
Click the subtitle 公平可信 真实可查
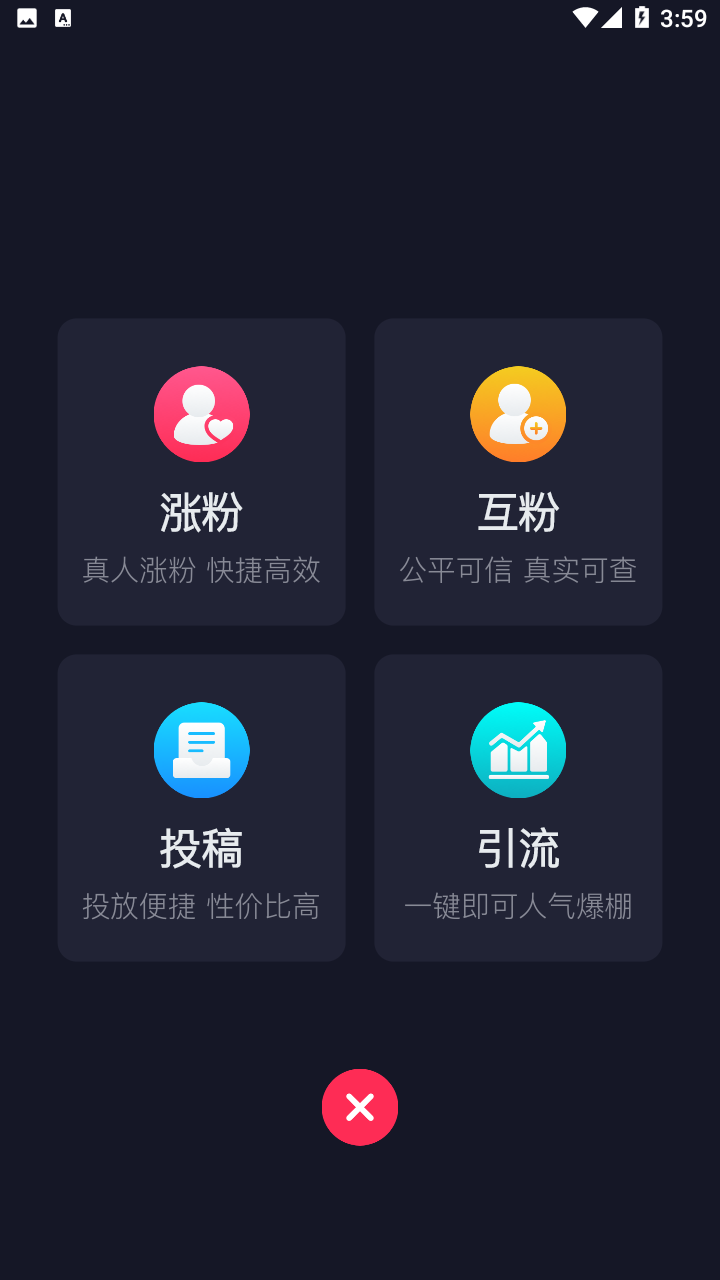click(518, 567)
